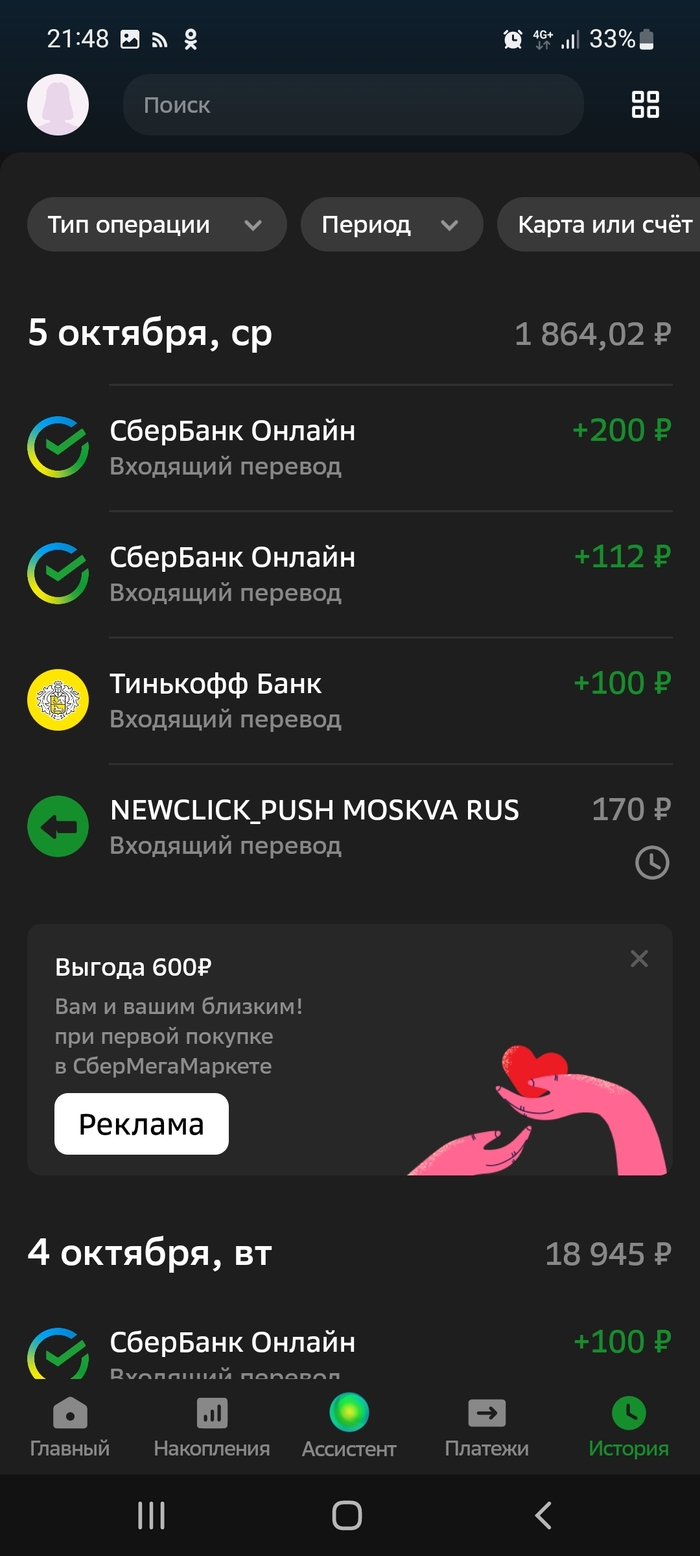Open the +112 ₽ СберБанк Онлайн transfer

[x=350, y=574]
